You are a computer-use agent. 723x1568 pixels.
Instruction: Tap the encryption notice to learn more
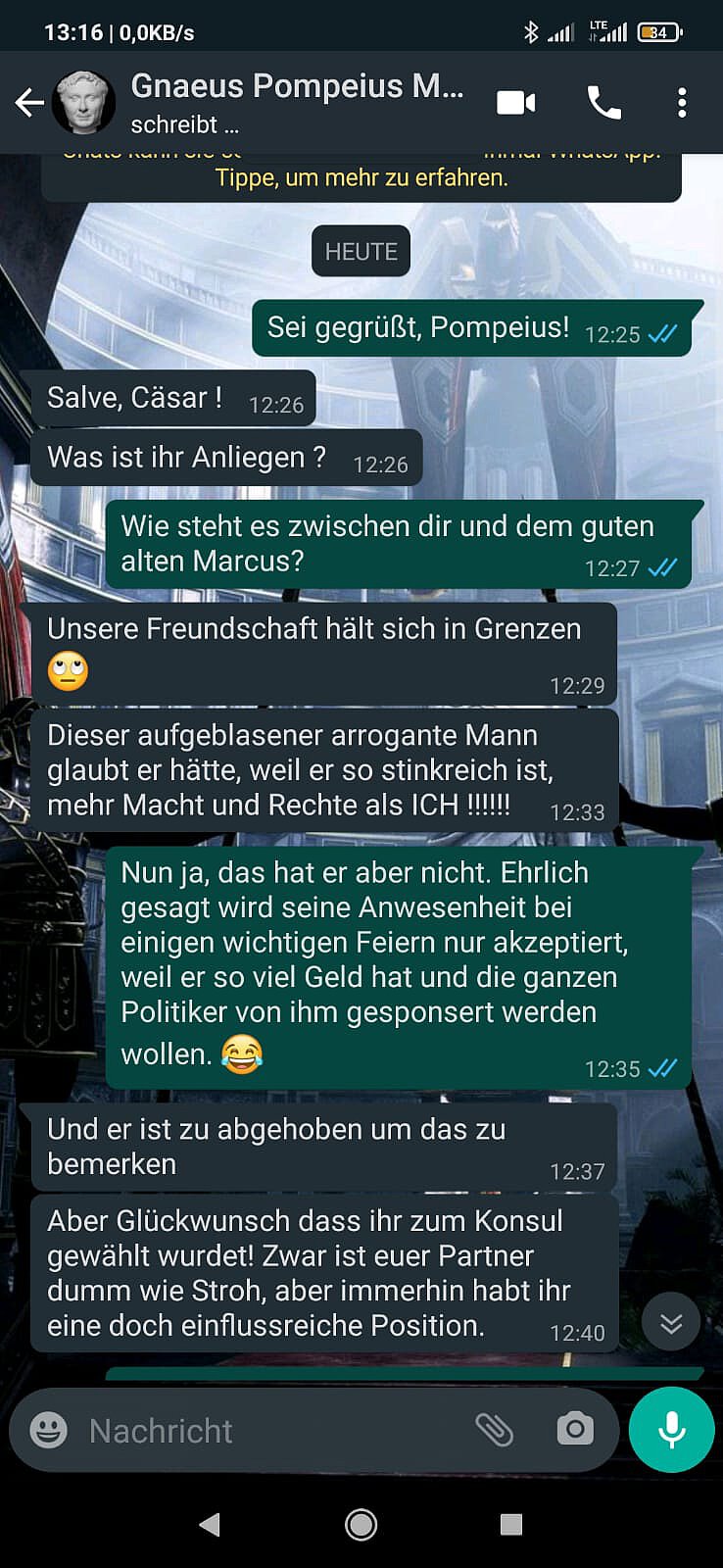click(x=361, y=177)
